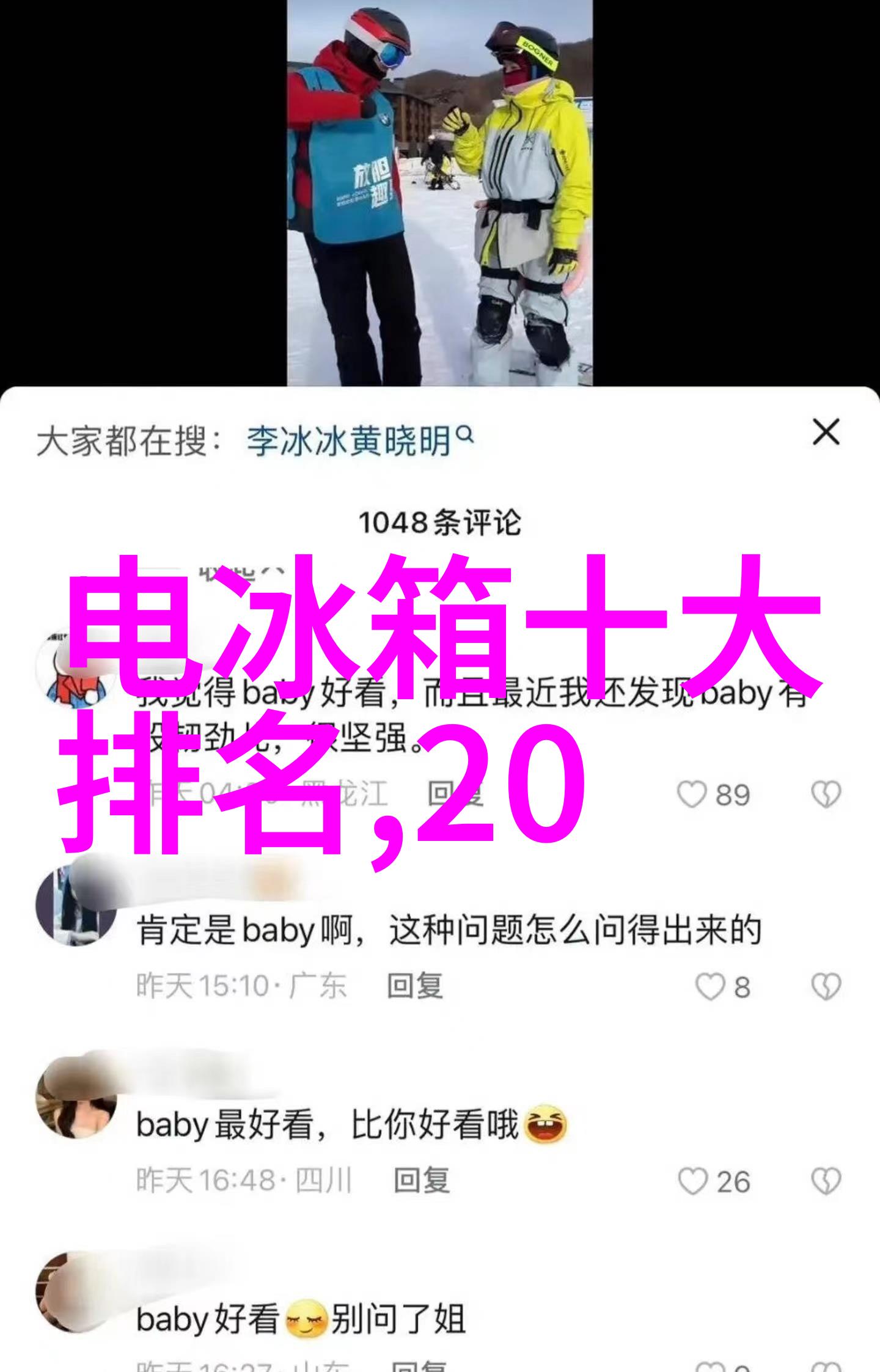Open the avatar of the 肯定是baby啊 commenter
The image size is (880, 1372).
coord(76,905)
